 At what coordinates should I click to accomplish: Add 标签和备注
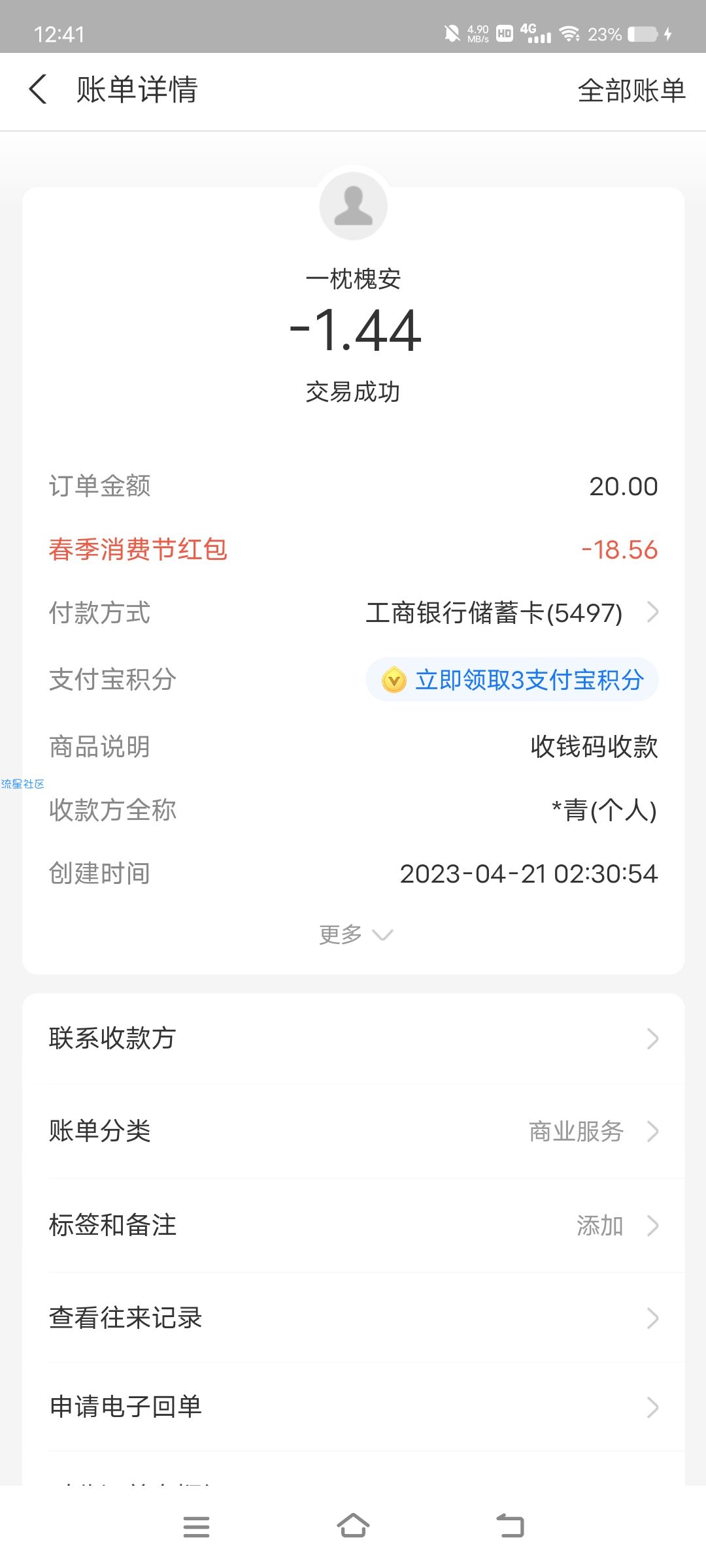point(353,1225)
